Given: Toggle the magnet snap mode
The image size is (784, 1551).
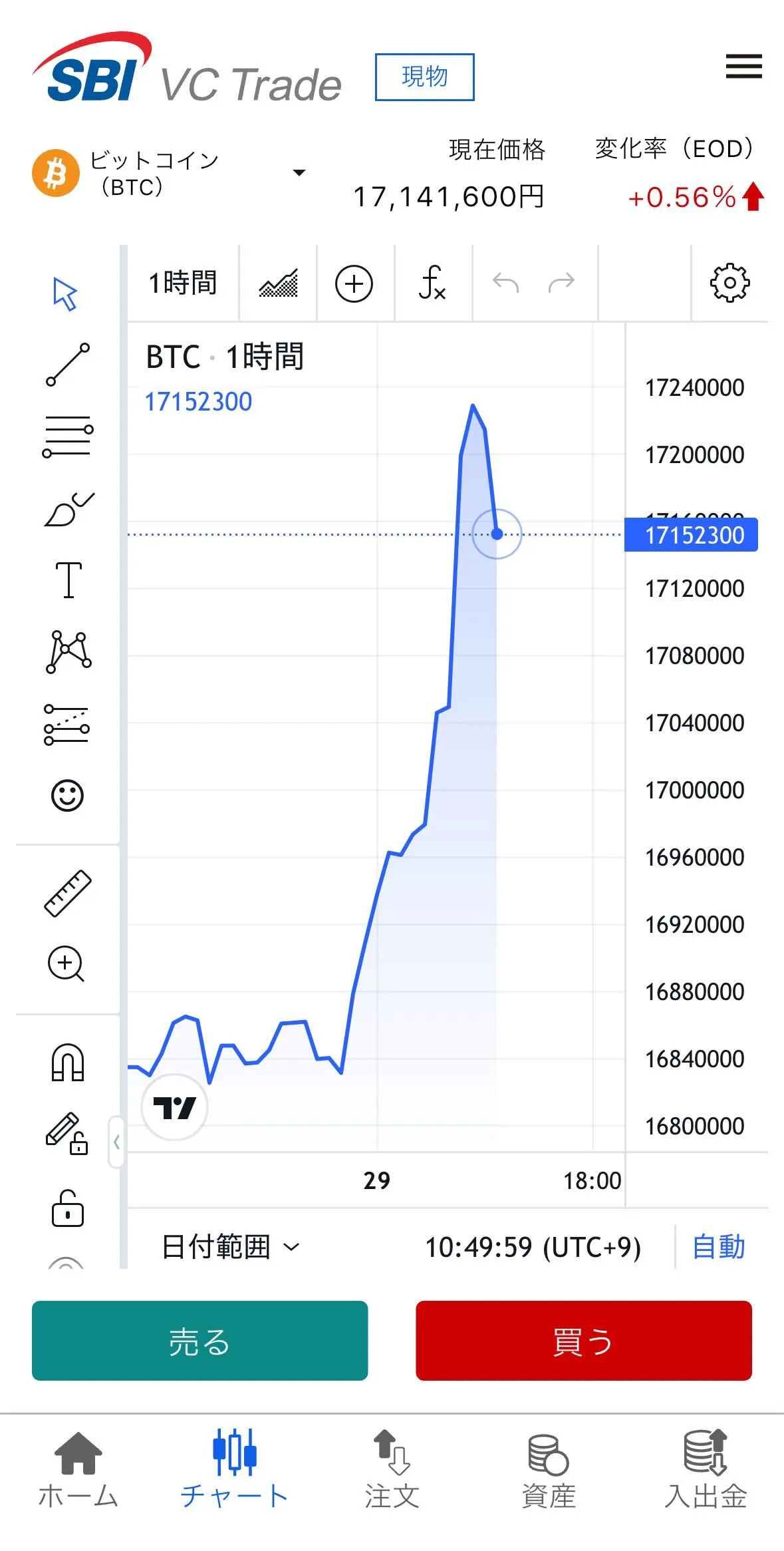Looking at the screenshot, I should click(x=68, y=1063).
